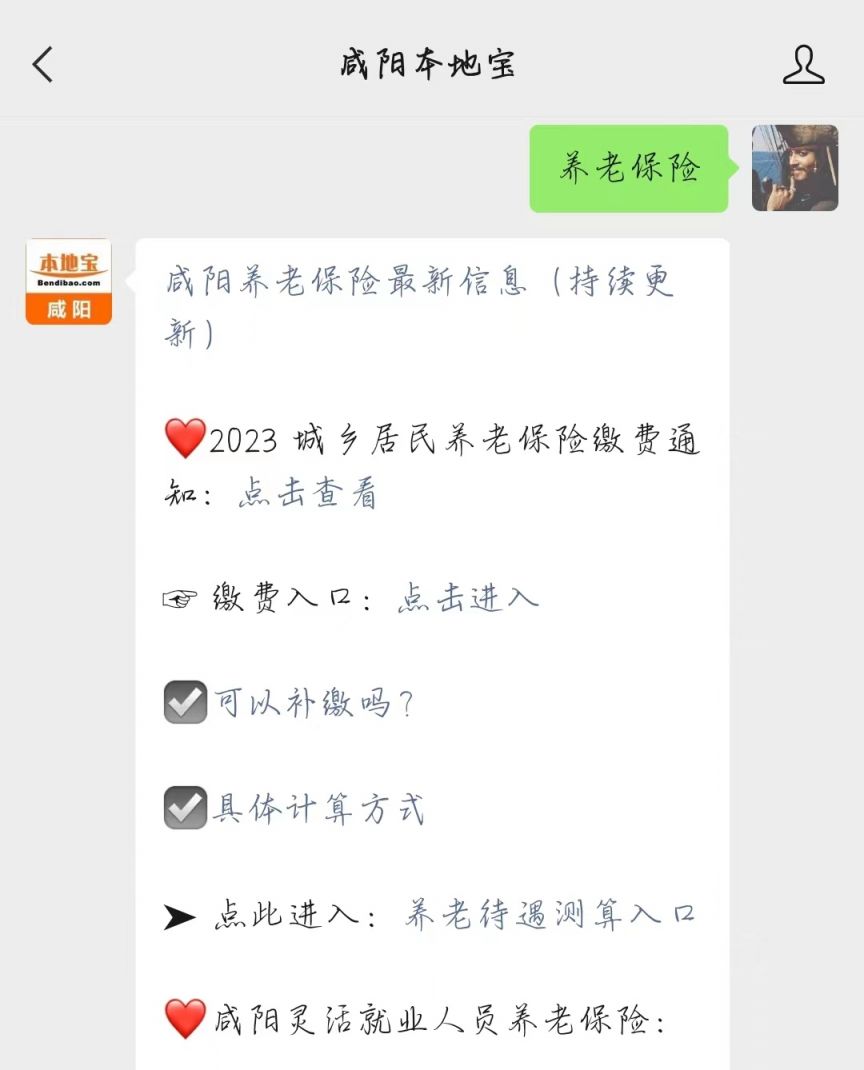Open the 可以补缴吗? link
This screenshot has height=1070, width=864.
coord(314,703)
